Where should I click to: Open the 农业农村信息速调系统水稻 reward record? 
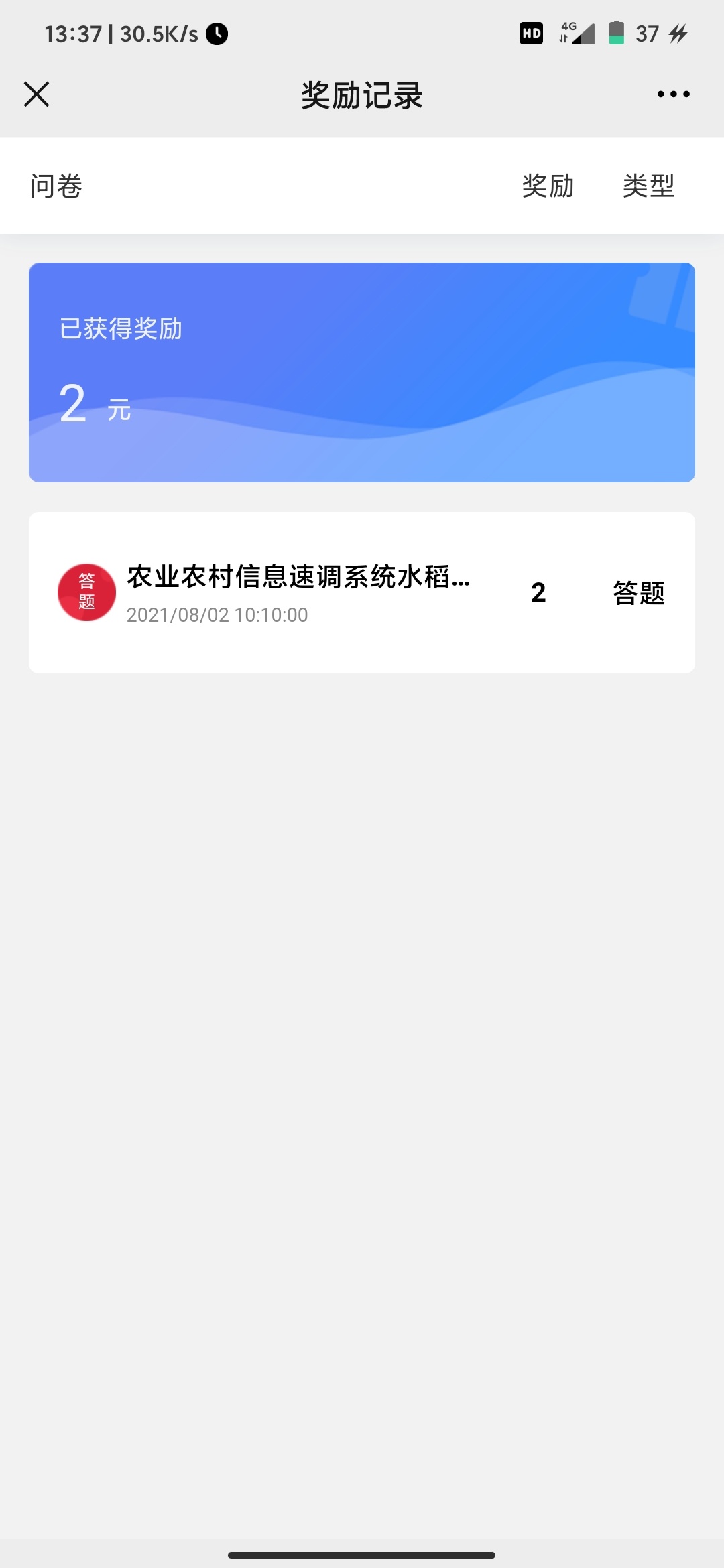(x=362, y=592)
